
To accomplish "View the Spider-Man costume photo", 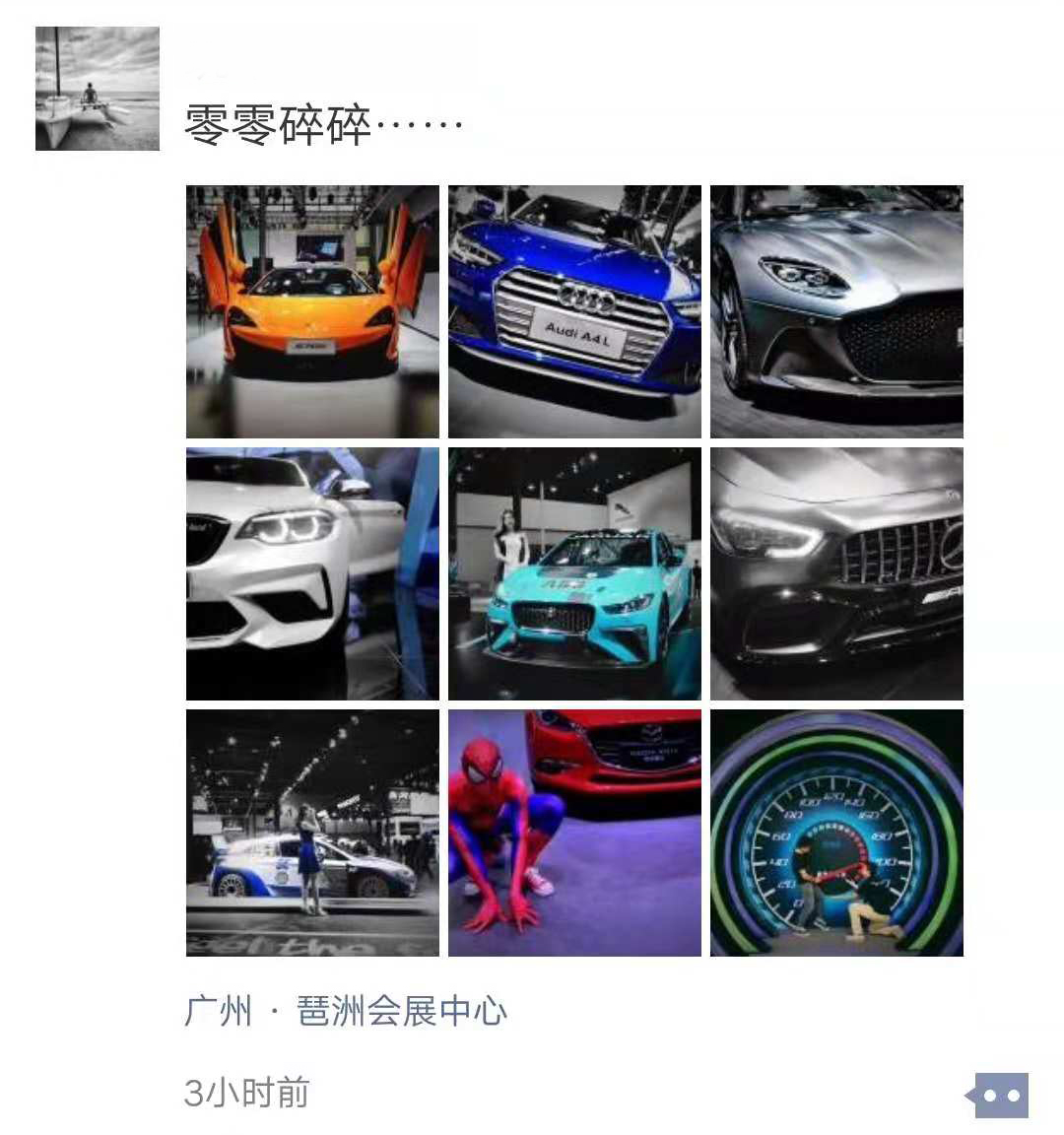I will pyautogui.click(x=574, y=833).
